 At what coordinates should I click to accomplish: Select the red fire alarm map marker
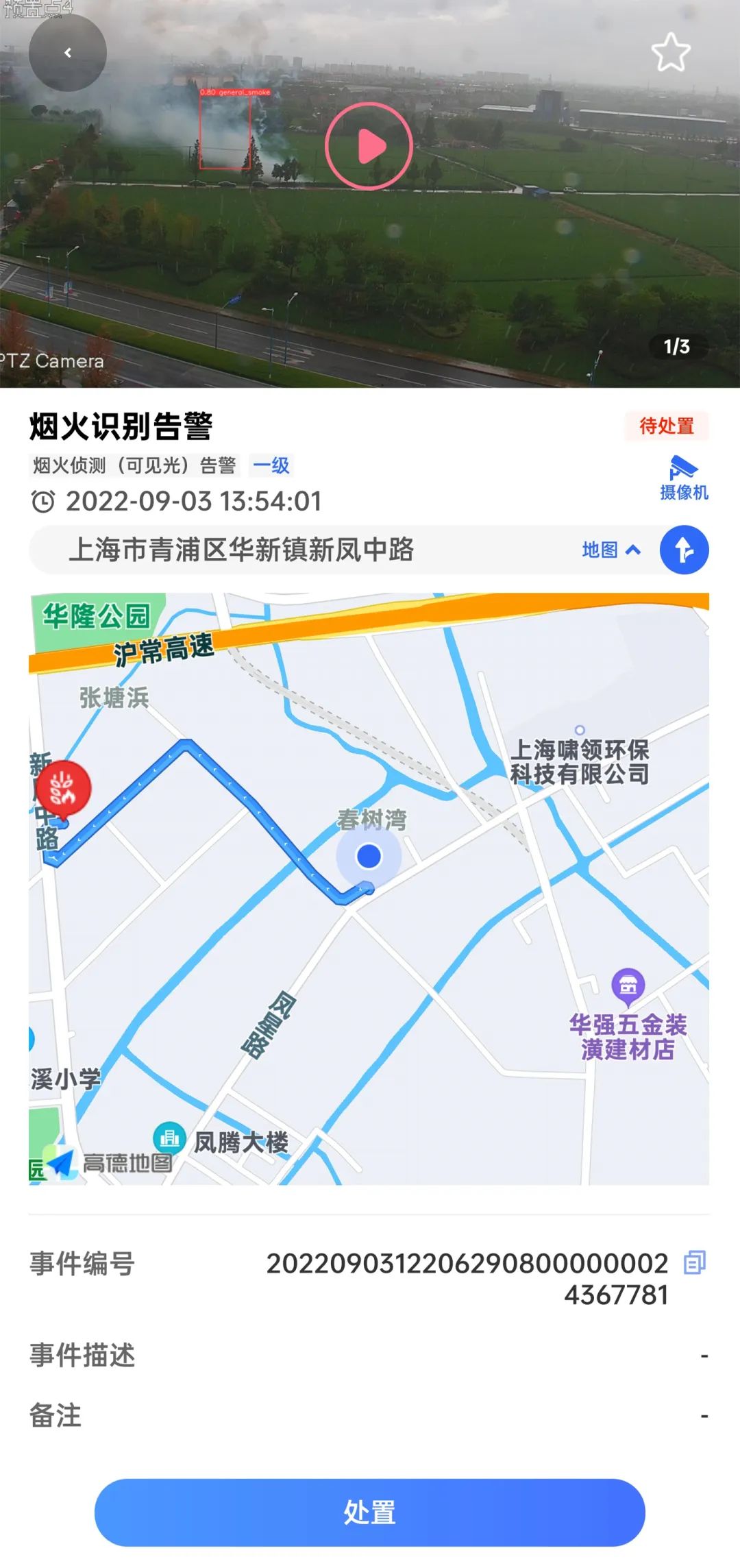64,788
